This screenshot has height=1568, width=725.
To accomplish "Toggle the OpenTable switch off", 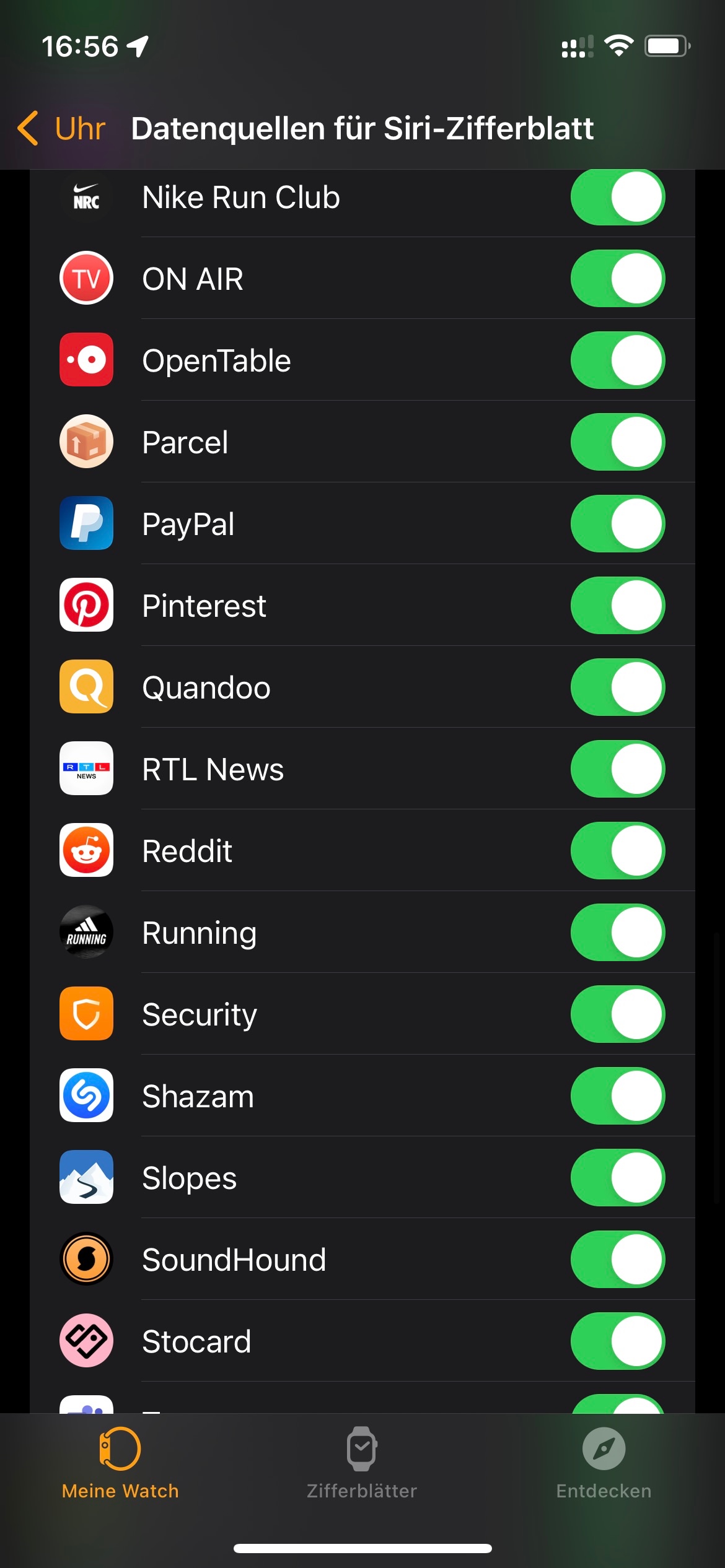I will point(617,360).
